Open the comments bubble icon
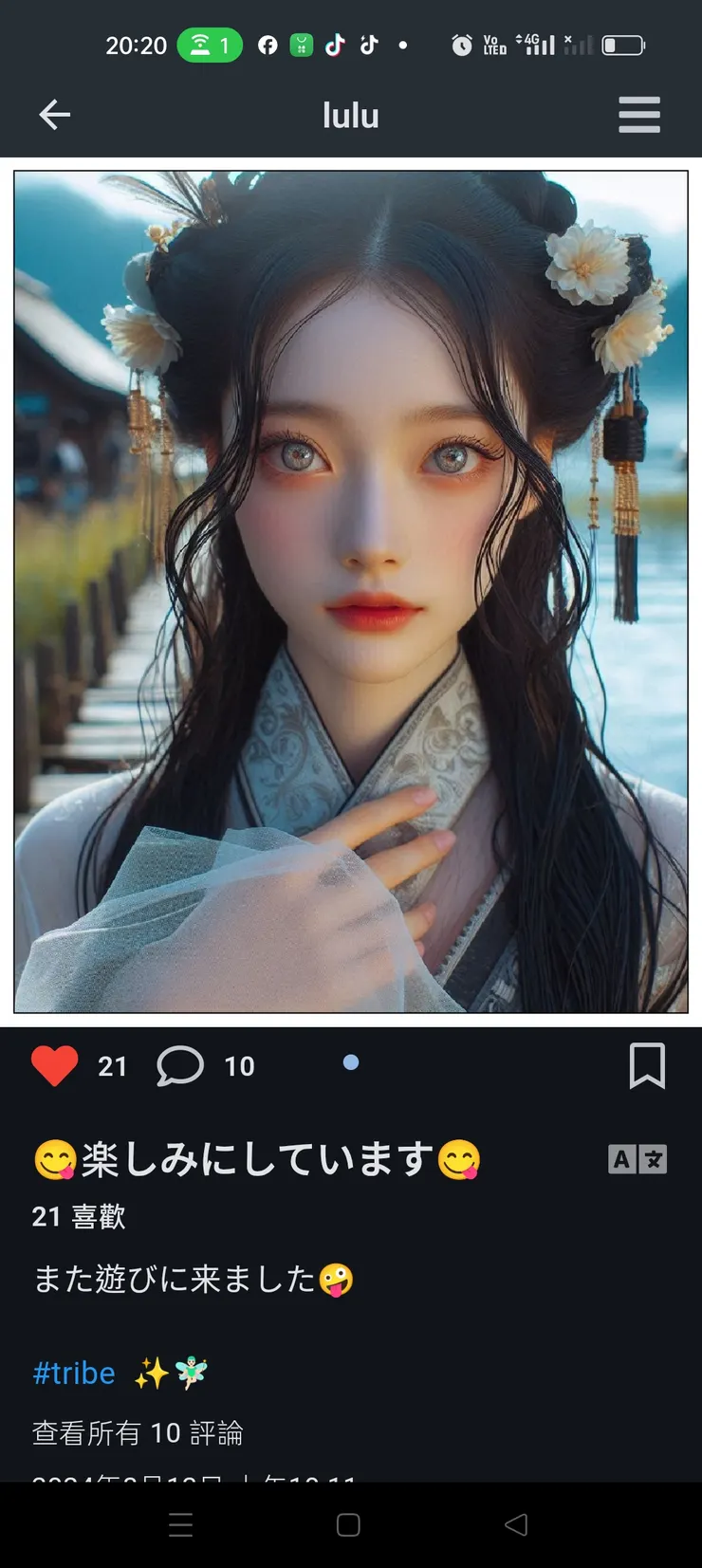The image size is (702, 1568). pyautogui.click(x=182, y=1064)
